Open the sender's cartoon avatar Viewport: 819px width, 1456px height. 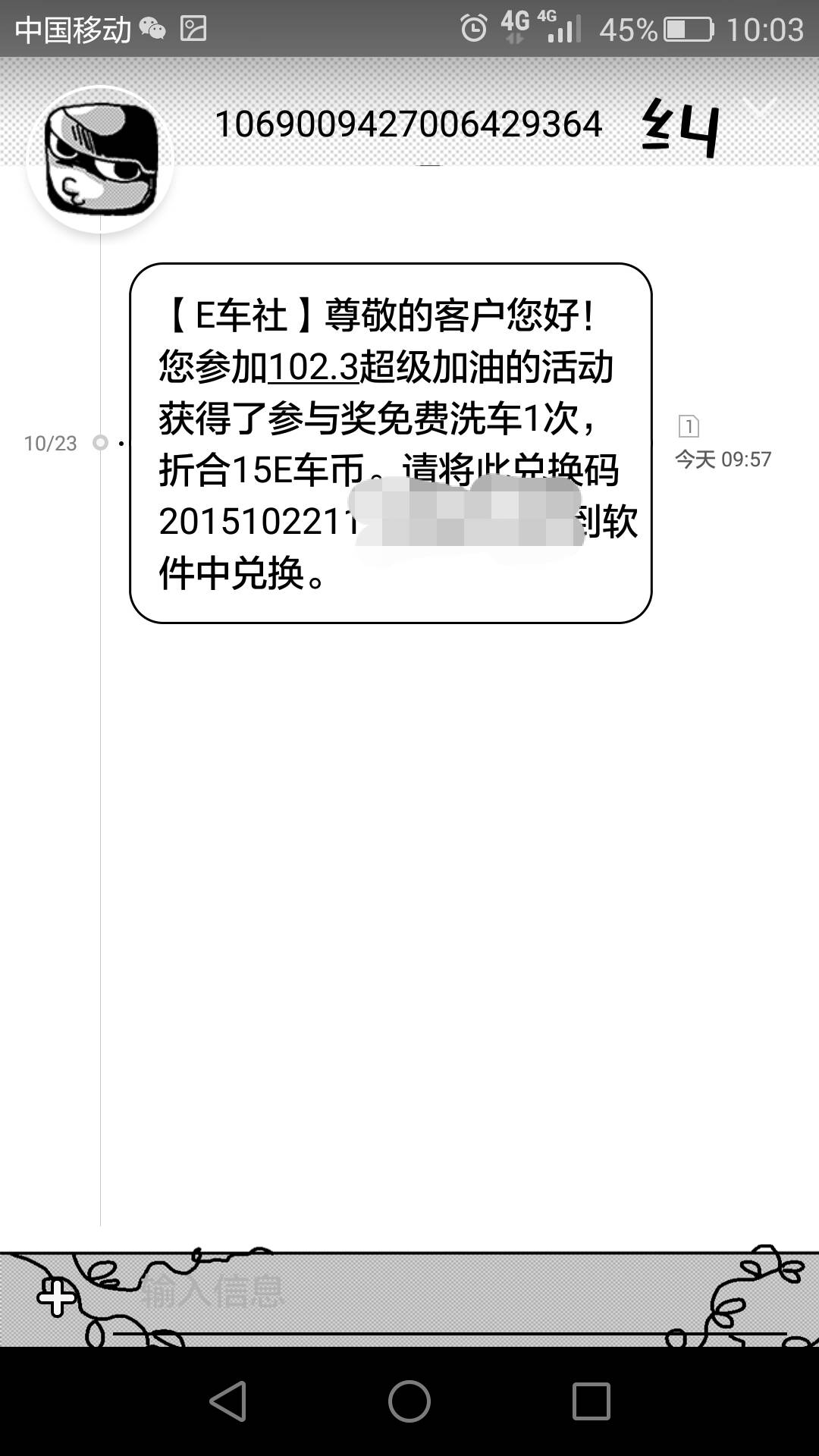coord(101,160)
